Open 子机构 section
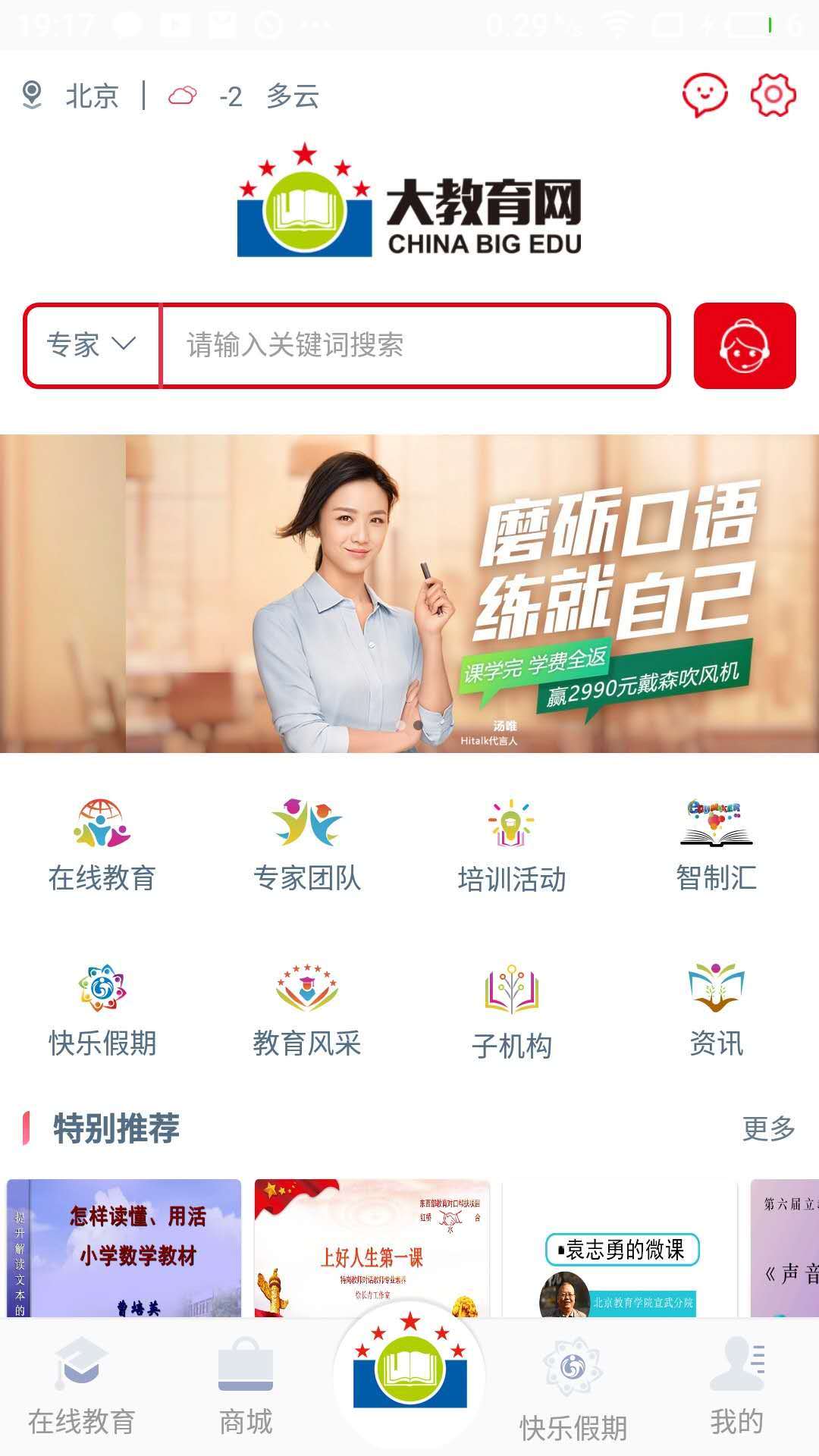Viewport: 819px width, 1456px height. 512,1010
